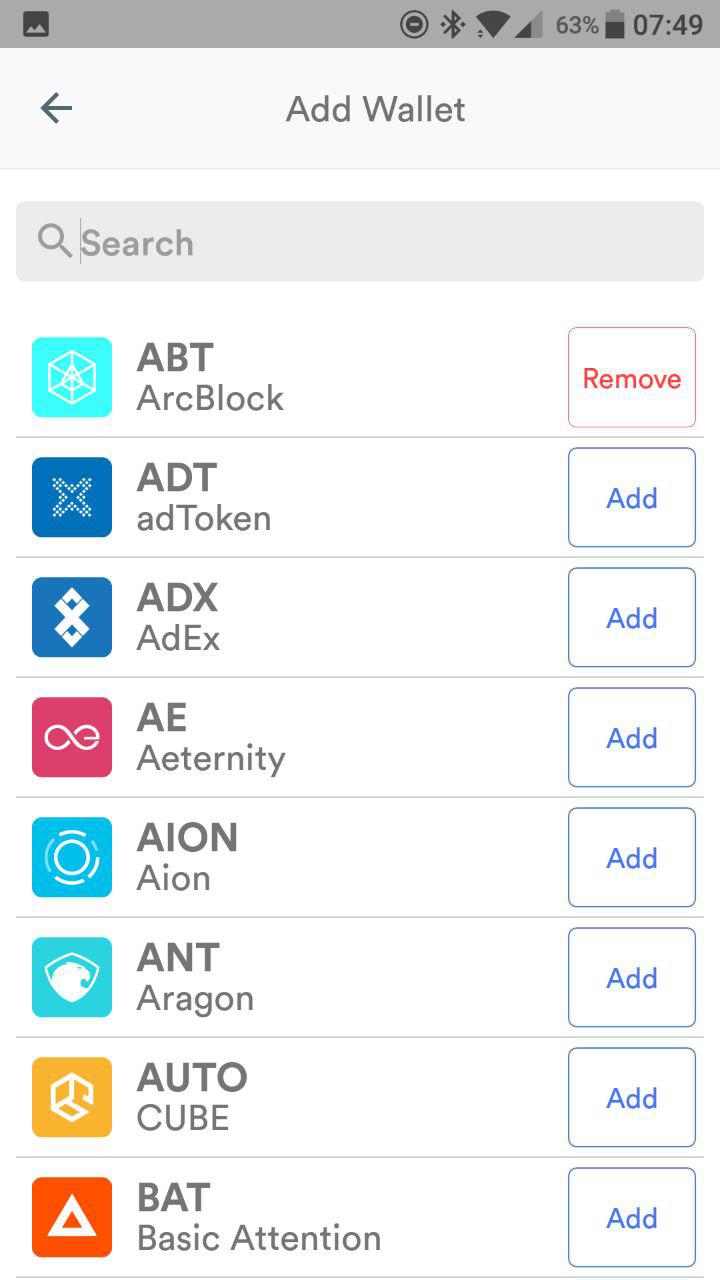Image resolution: width=720 pixels, height=1280 pixels.
Task: Remove the ABT ArcBlock wallet
Action: [x=631, y=378]
